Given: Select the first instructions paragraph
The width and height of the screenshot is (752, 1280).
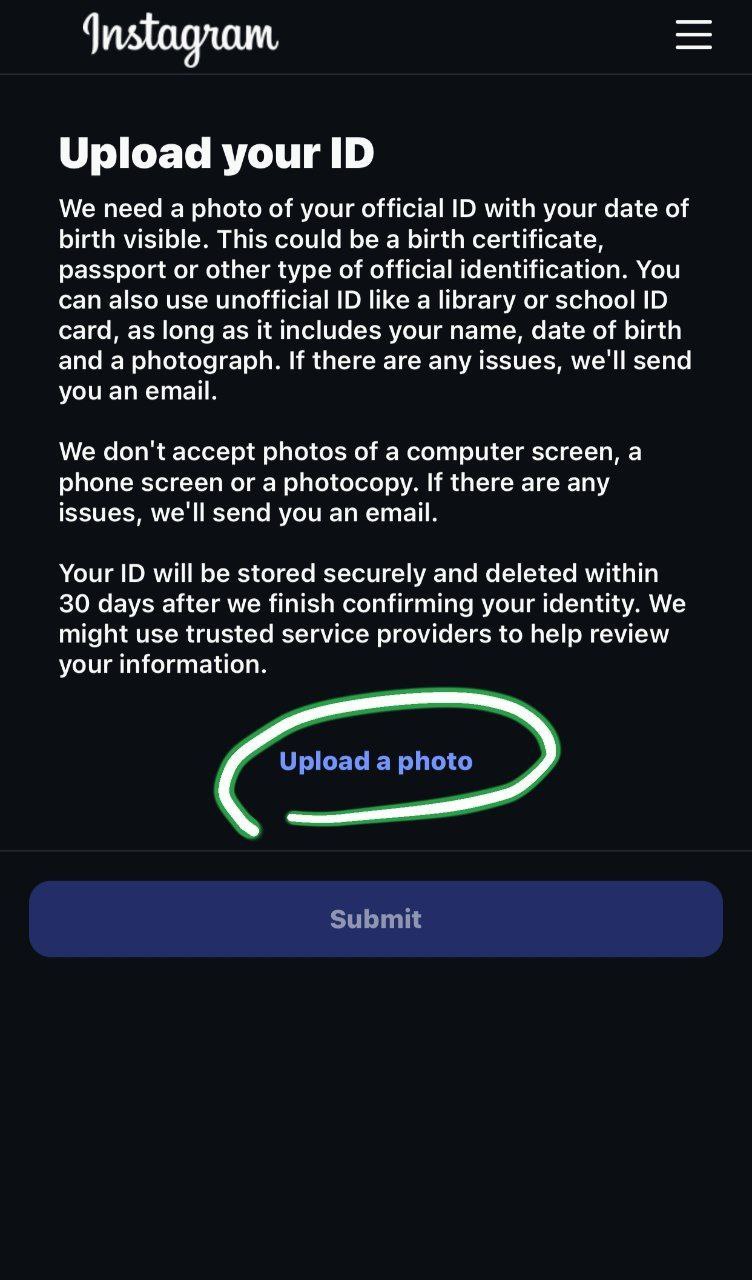Looking at the screenshot, I should tap(375, 300).
